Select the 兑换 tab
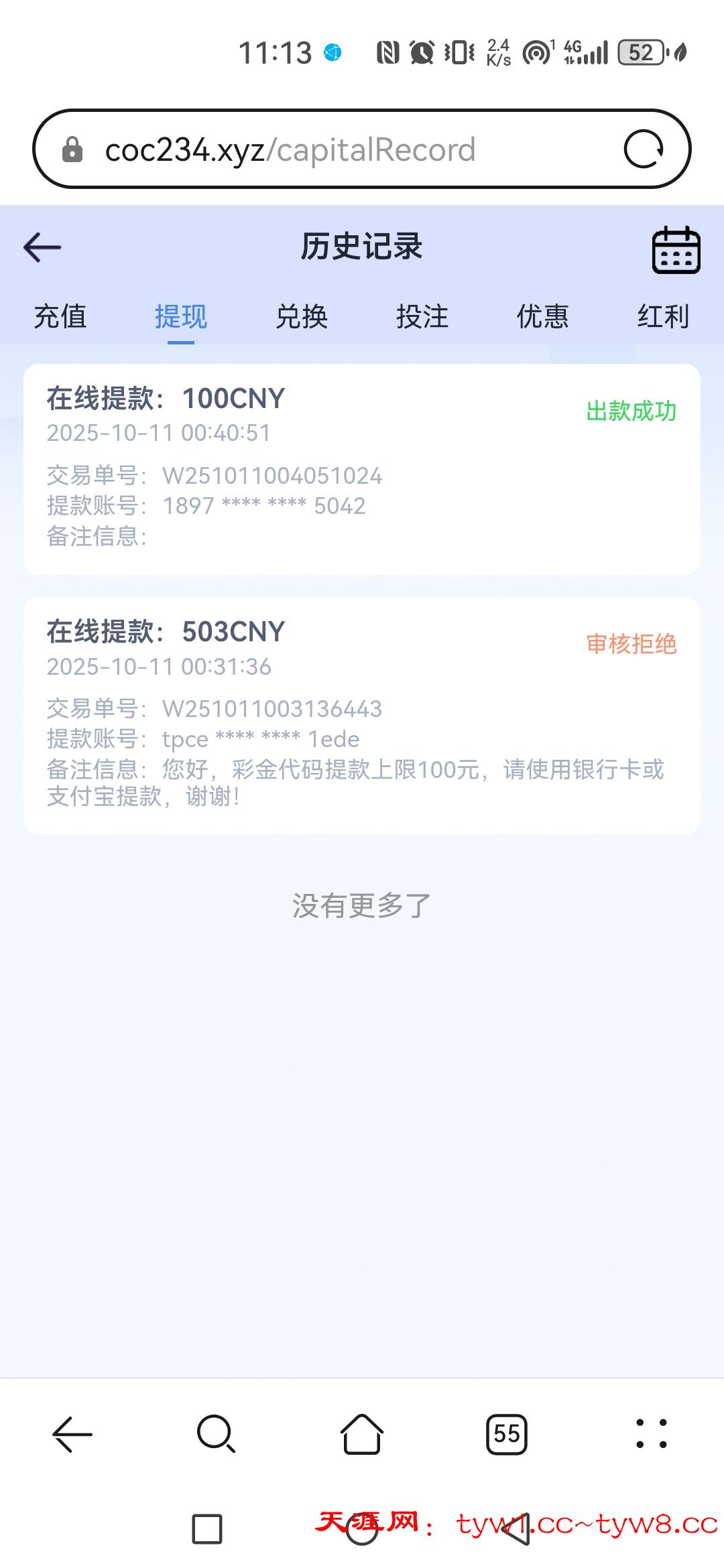Screen dimensions: 724x1568 (302, 316)
